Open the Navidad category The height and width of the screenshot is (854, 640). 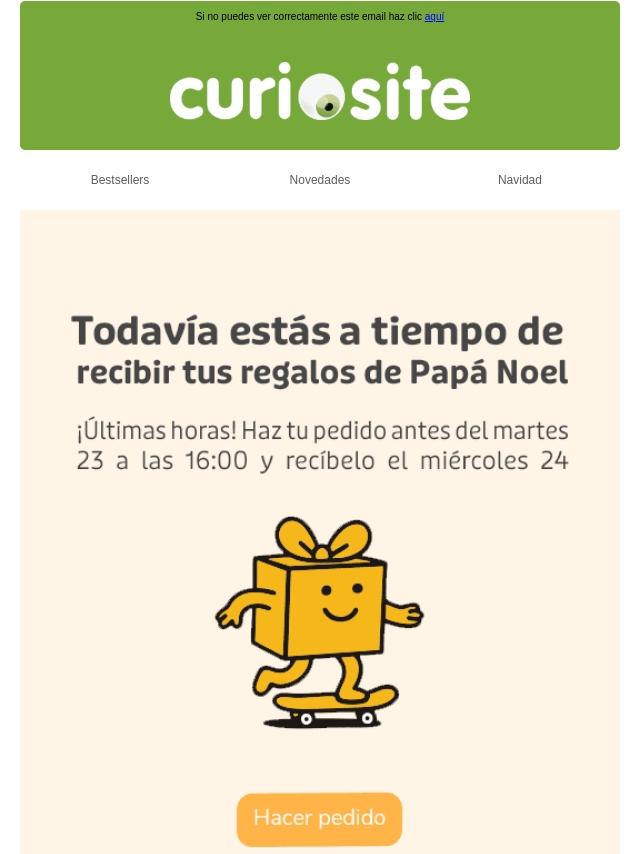[x=520, y=180]
